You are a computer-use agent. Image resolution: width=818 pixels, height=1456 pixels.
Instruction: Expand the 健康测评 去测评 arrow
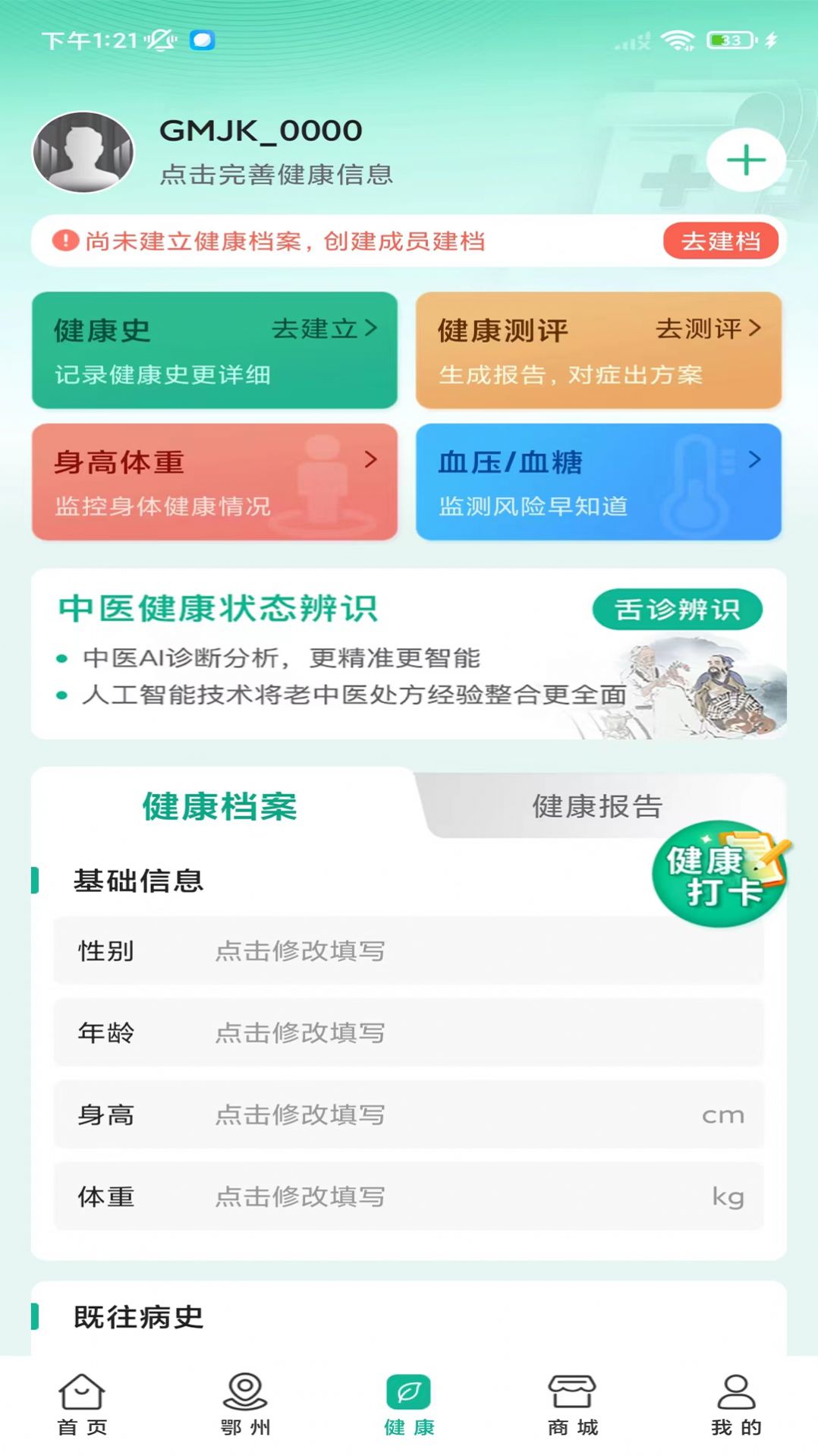click(756, 329)
